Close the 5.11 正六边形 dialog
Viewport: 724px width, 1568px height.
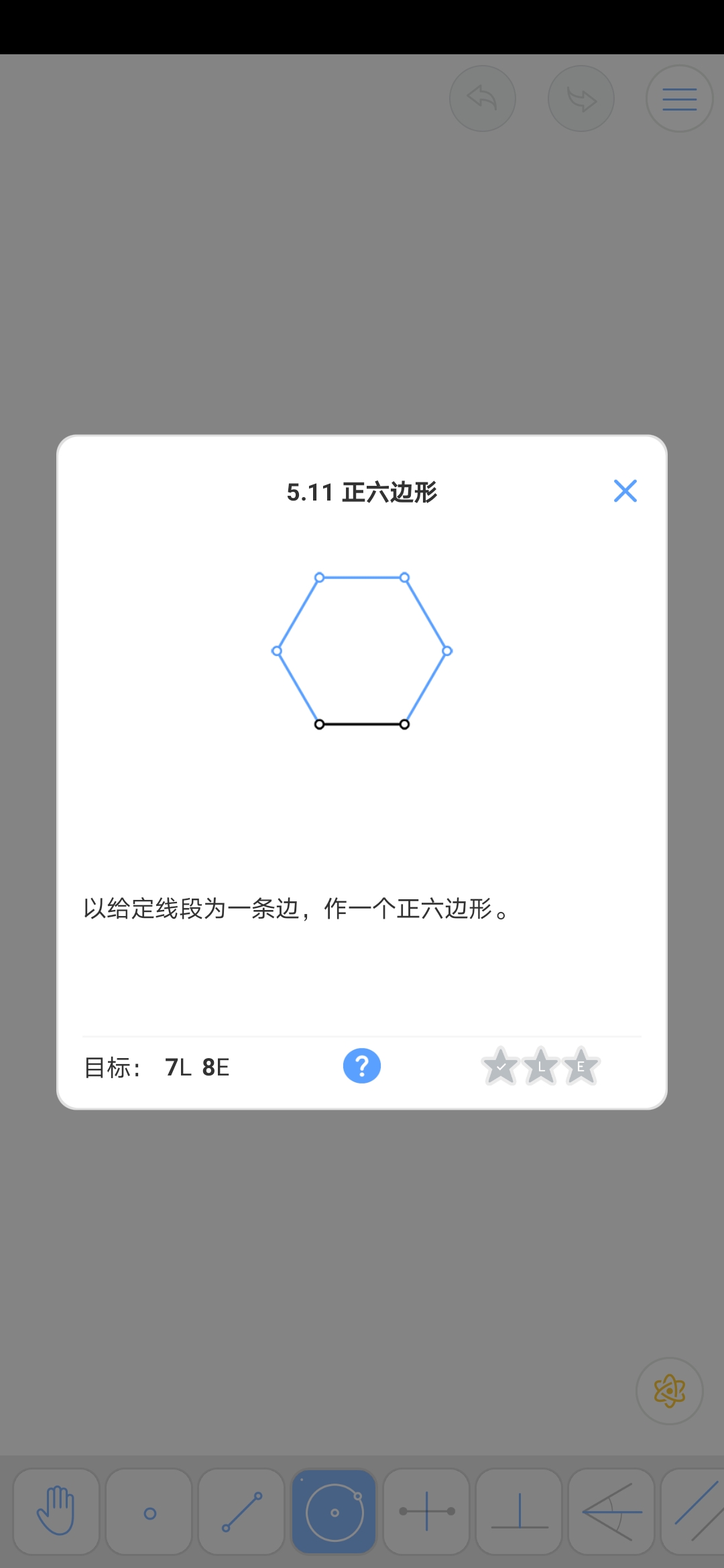[625, 491]
